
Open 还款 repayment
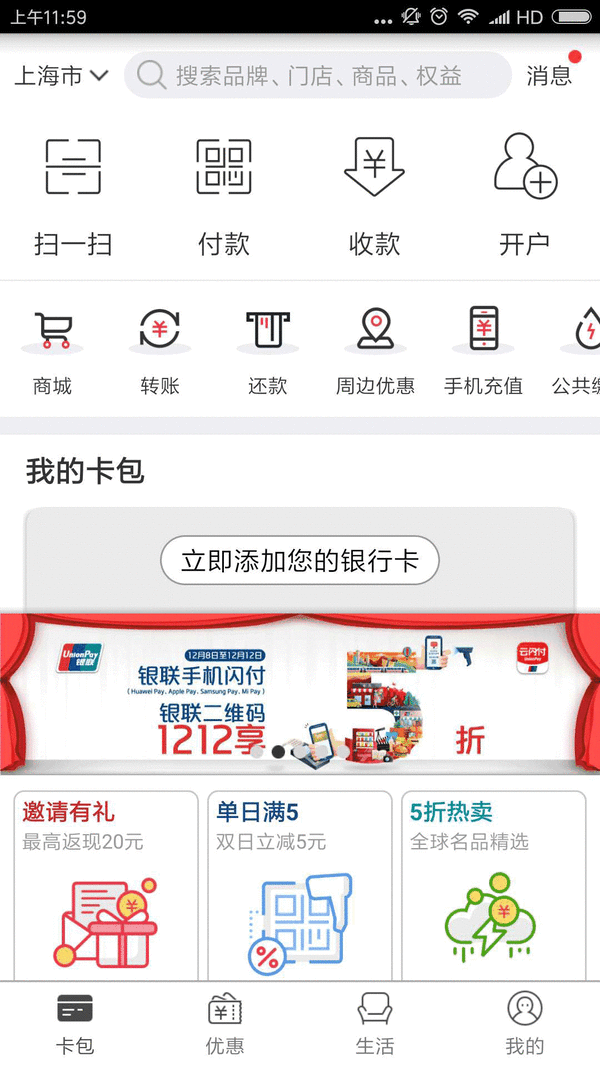(x=267, y=350)
